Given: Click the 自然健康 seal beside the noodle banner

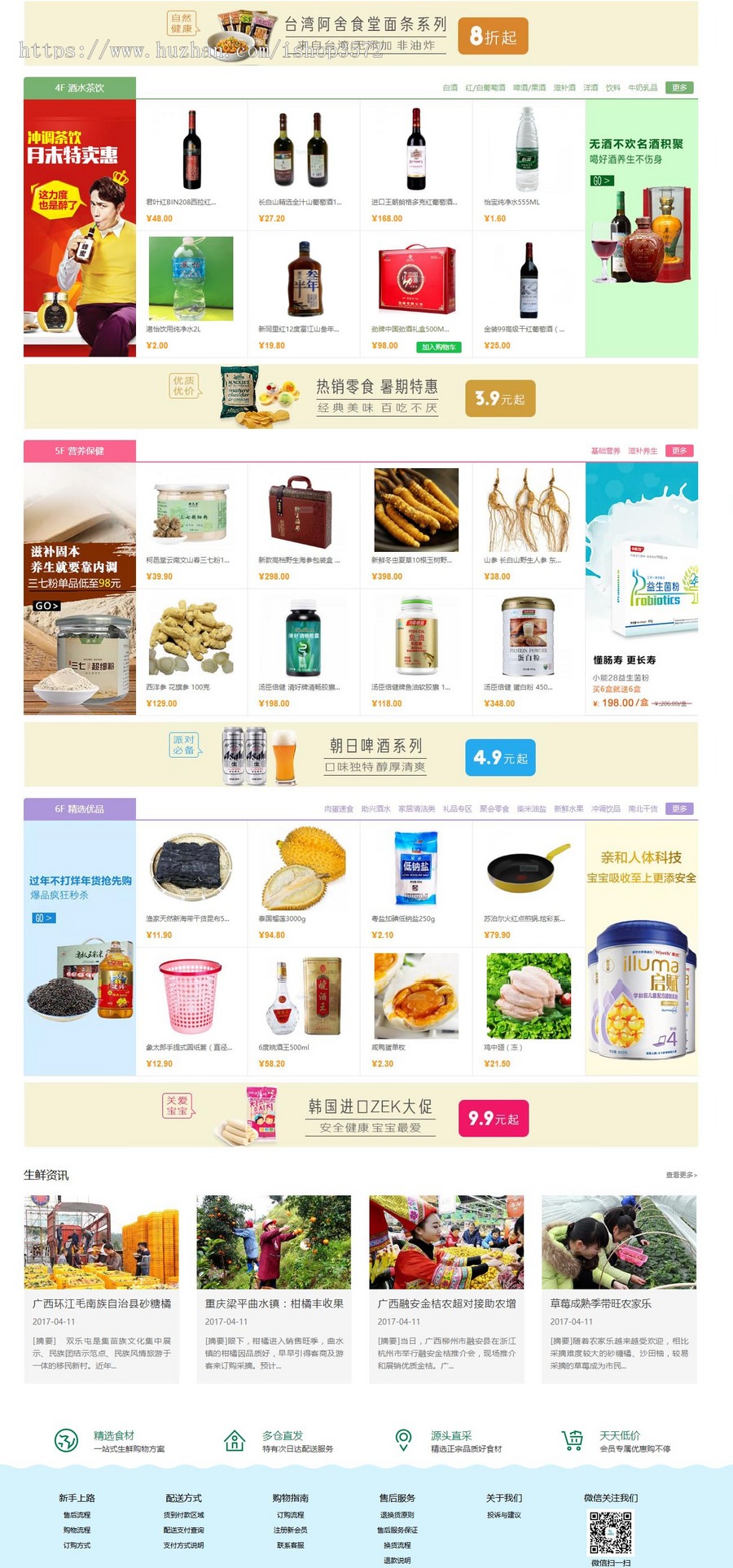Looking at the screenshot, I should click(x=181, y=24).
